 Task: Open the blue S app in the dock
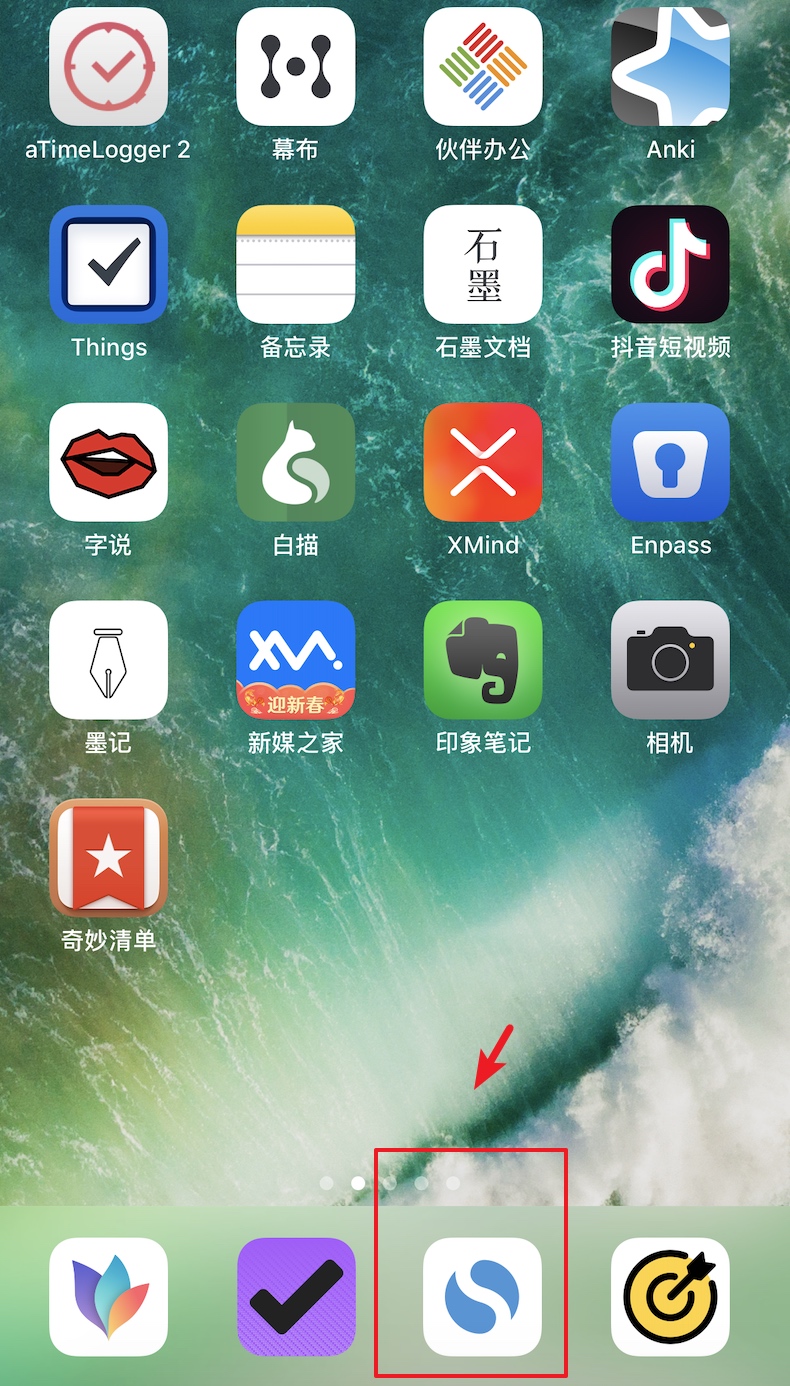(x=483, y=1296)
